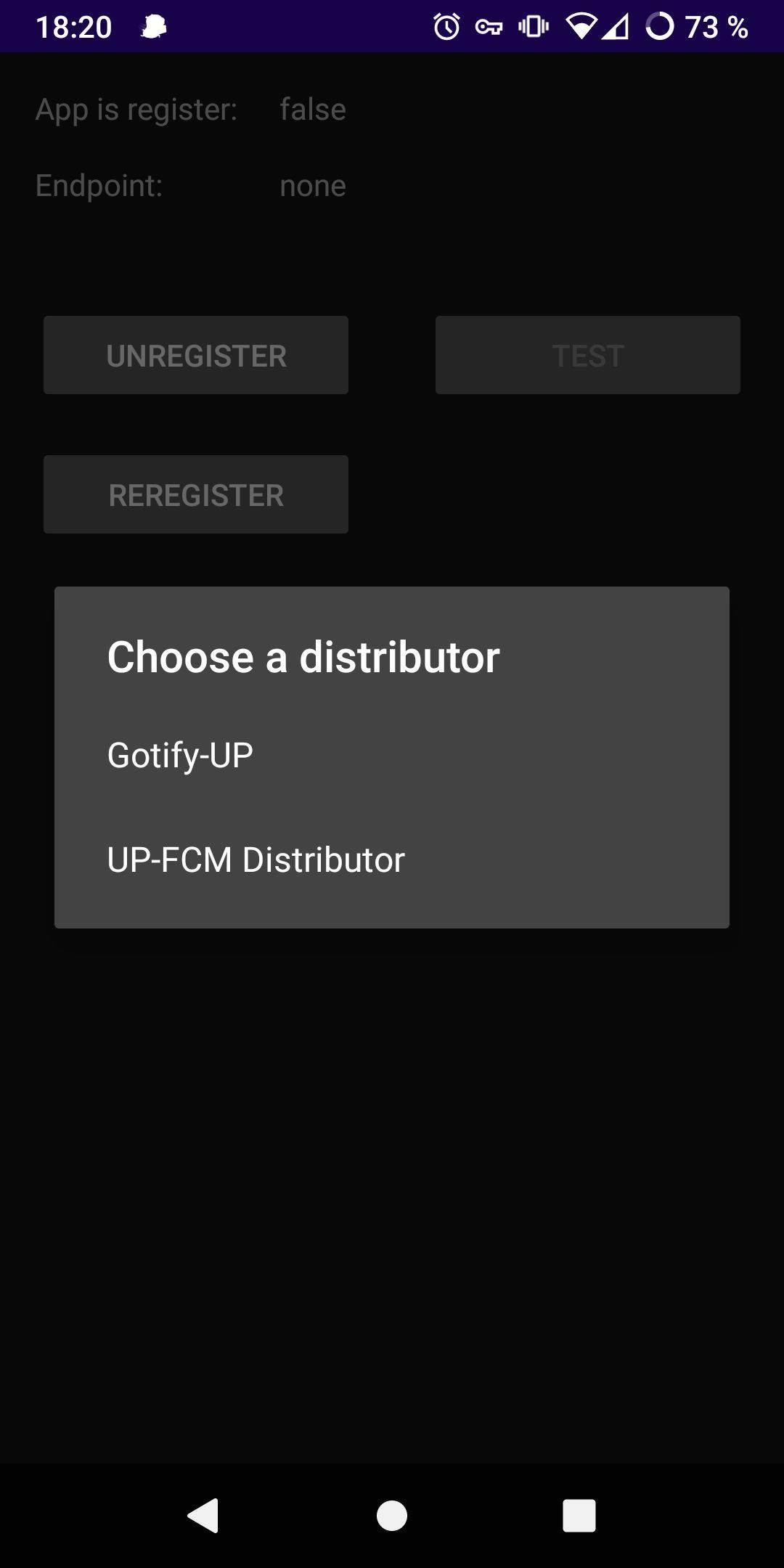Select Gotify-UP as distributor
This screenshot has width=784, height=1568.
[x=179, y=754]
